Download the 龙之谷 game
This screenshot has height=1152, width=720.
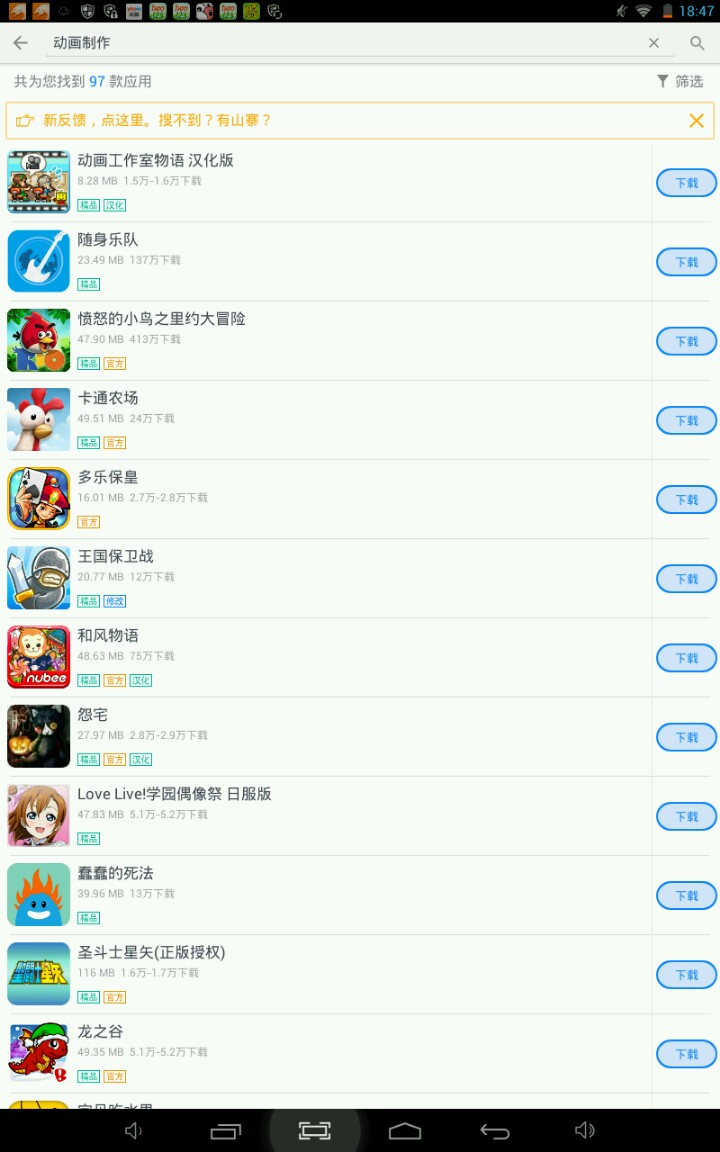point(686,1054)
